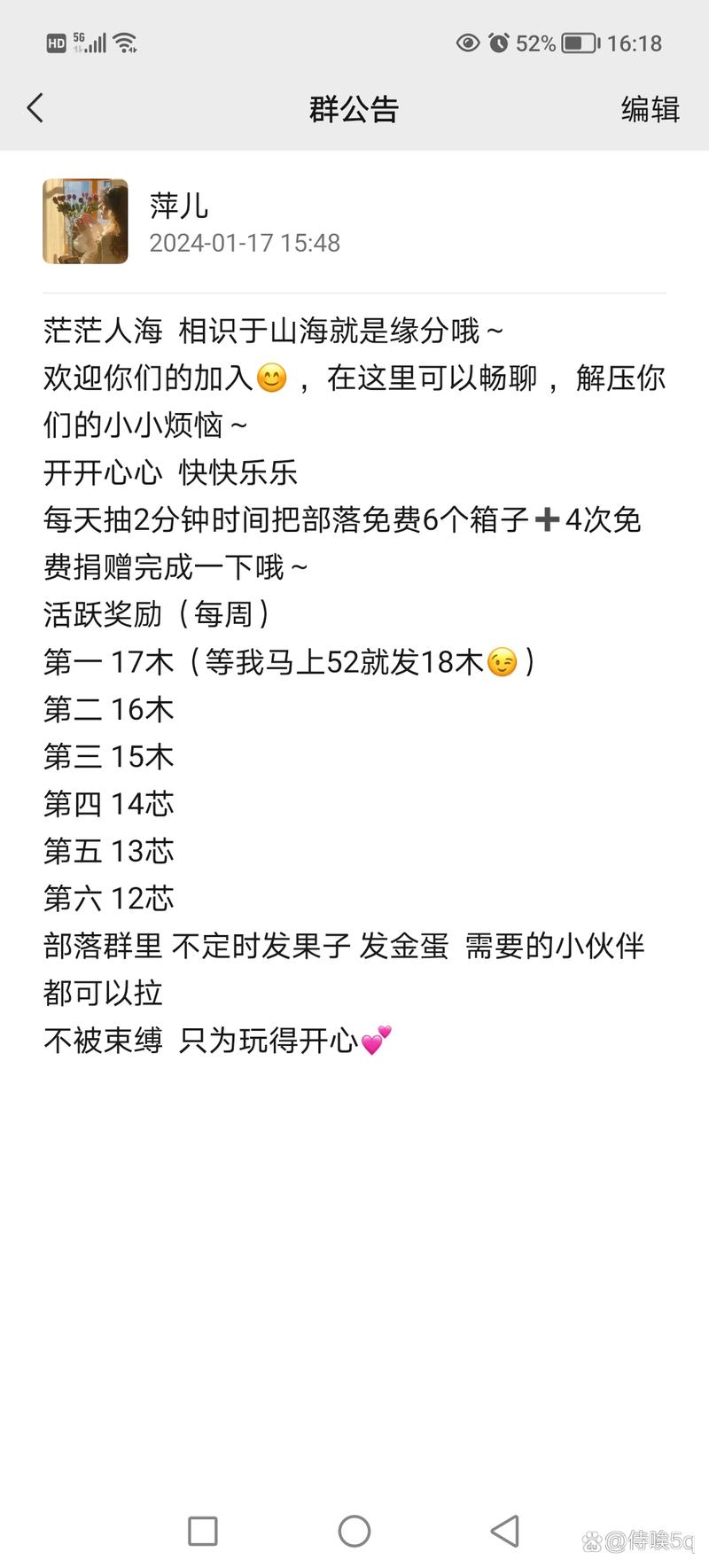The width and height of the screenshot is (709, 1568).
Task: Go back from the 群公告 page
Action: [x=35, y=108]
